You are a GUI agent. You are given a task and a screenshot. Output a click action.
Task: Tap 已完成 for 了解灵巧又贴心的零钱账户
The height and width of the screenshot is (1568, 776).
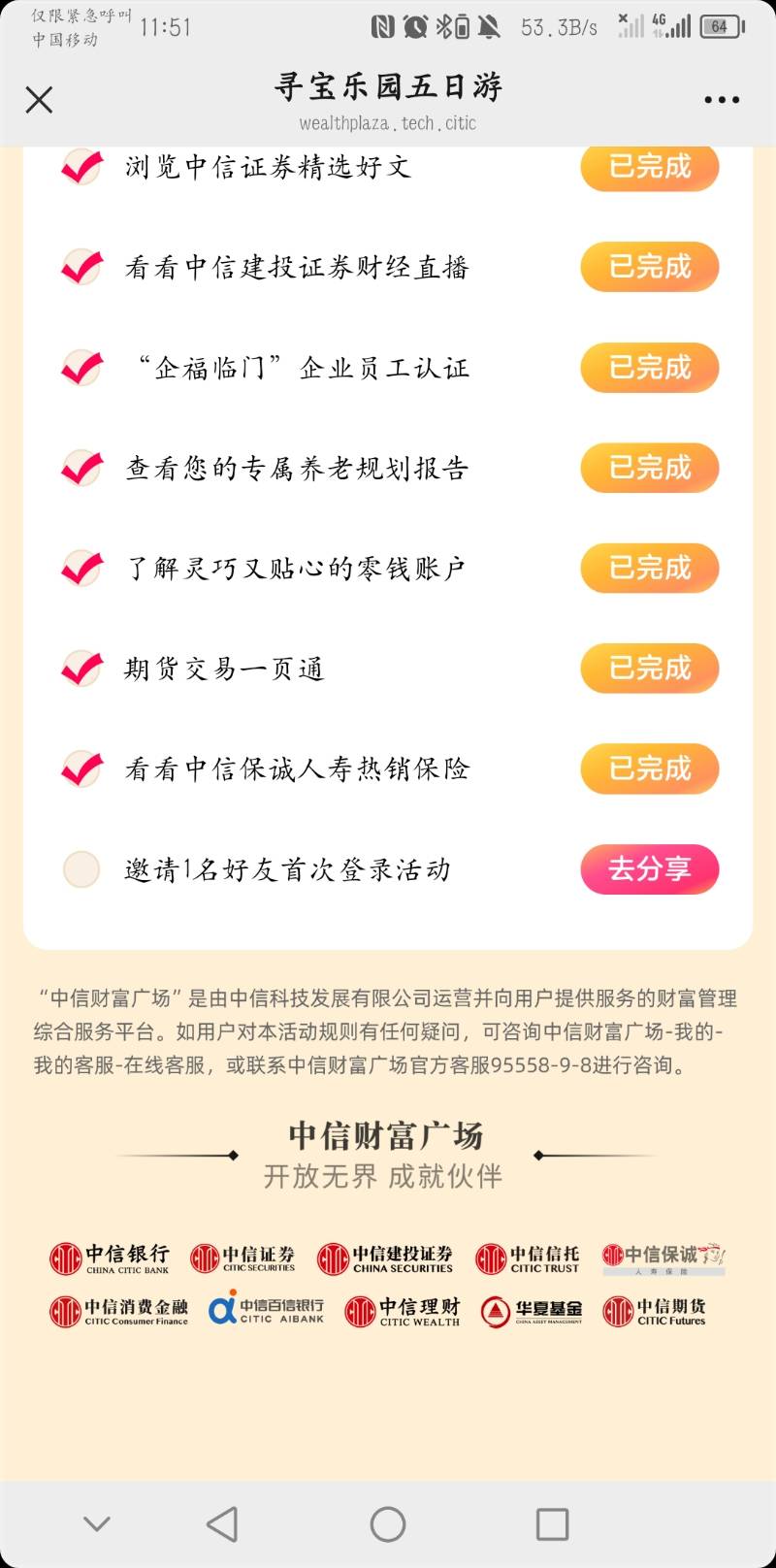click(649, 568)
